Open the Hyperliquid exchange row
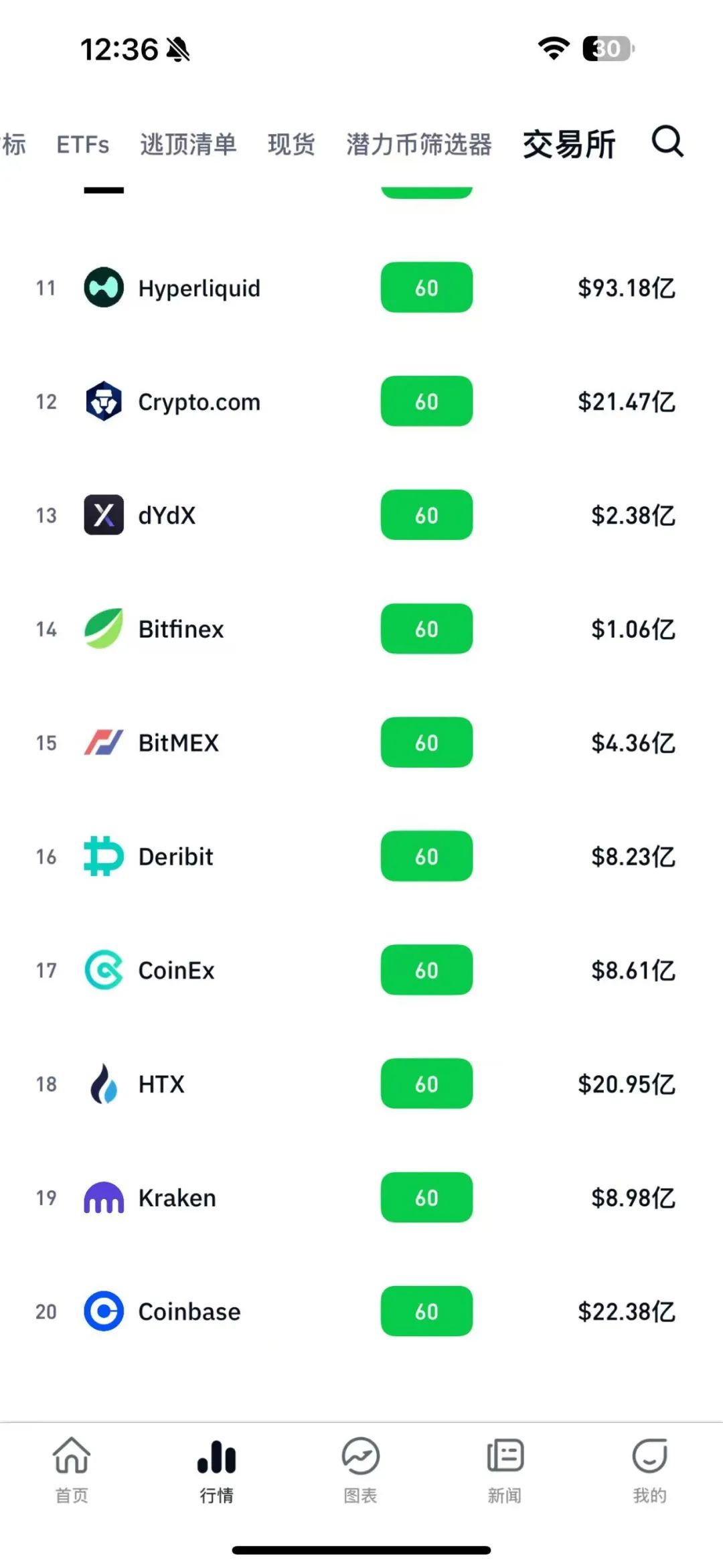 click(199, 288)
